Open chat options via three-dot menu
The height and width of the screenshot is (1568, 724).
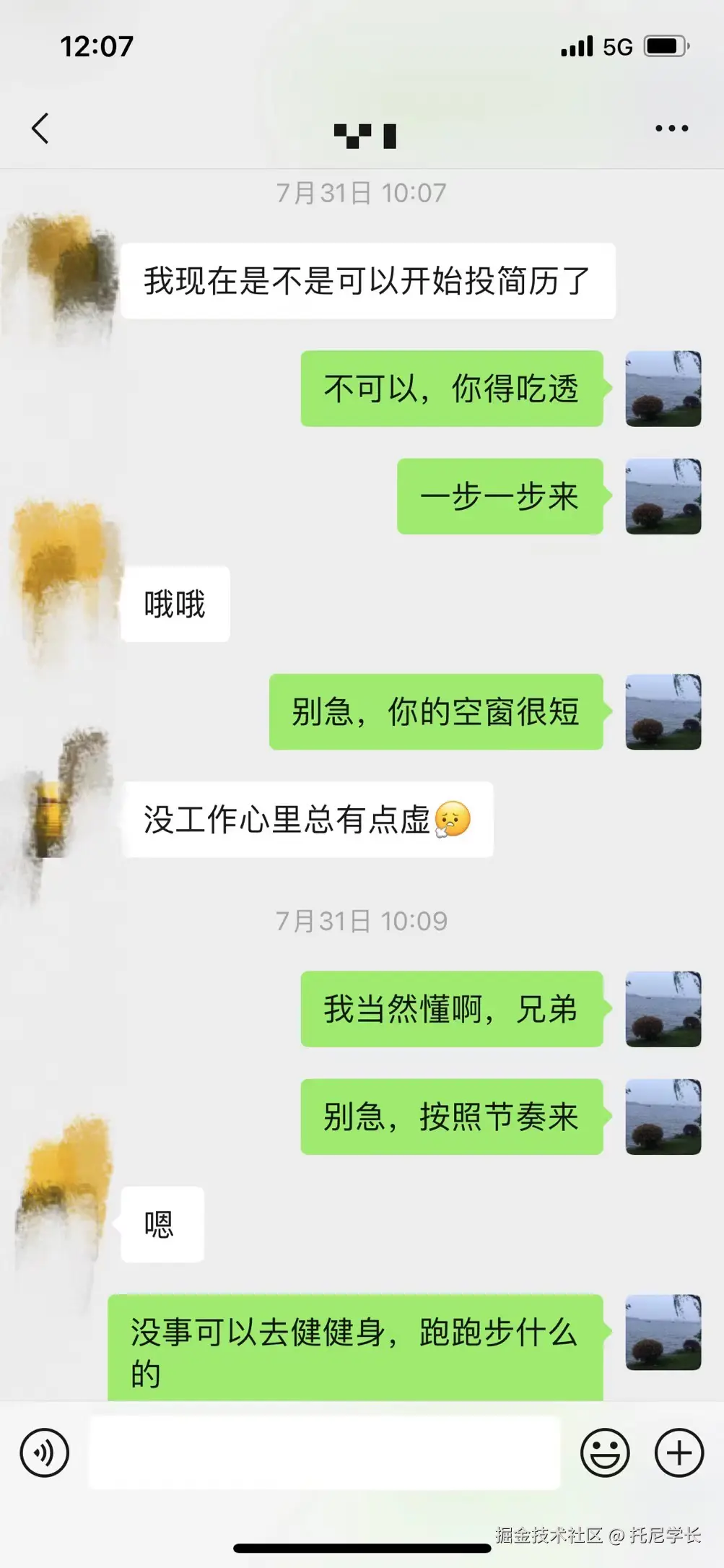coord(671,127)
